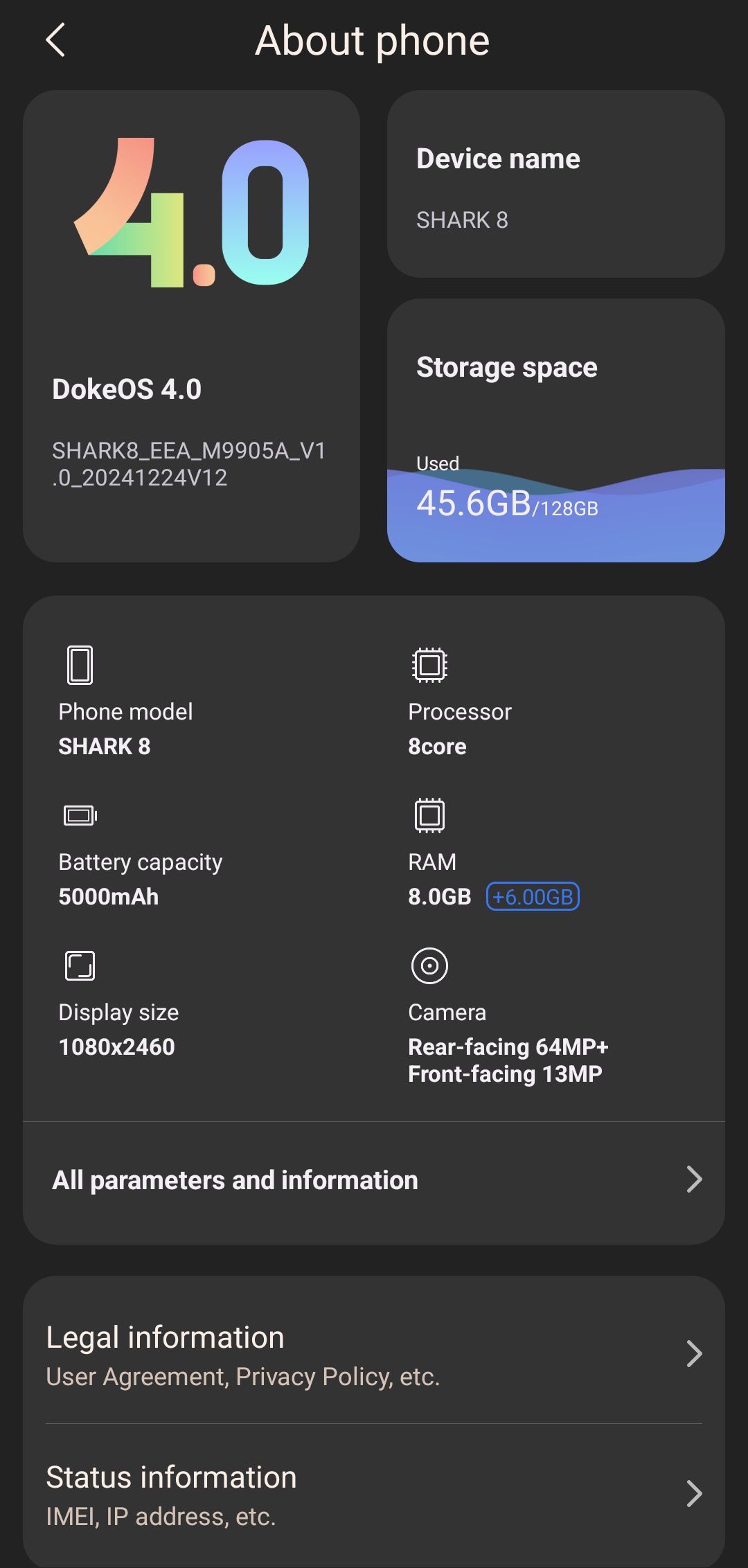The image size is (748, 1568).
Task: Tap the +6.00GB RAM extension badge
Action: (x=533, y=897)
